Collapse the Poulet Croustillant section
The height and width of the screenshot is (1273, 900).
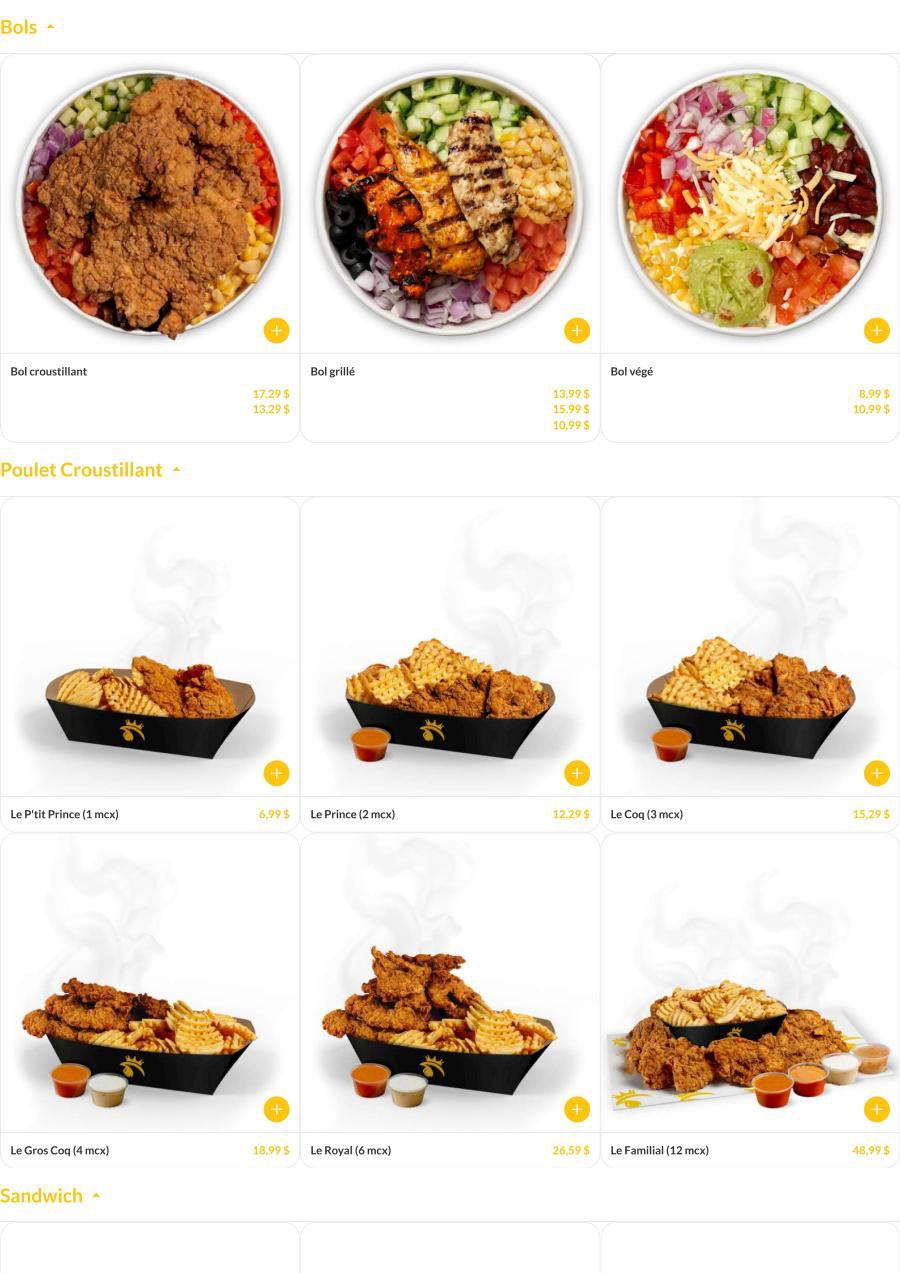tap(176, 469)
